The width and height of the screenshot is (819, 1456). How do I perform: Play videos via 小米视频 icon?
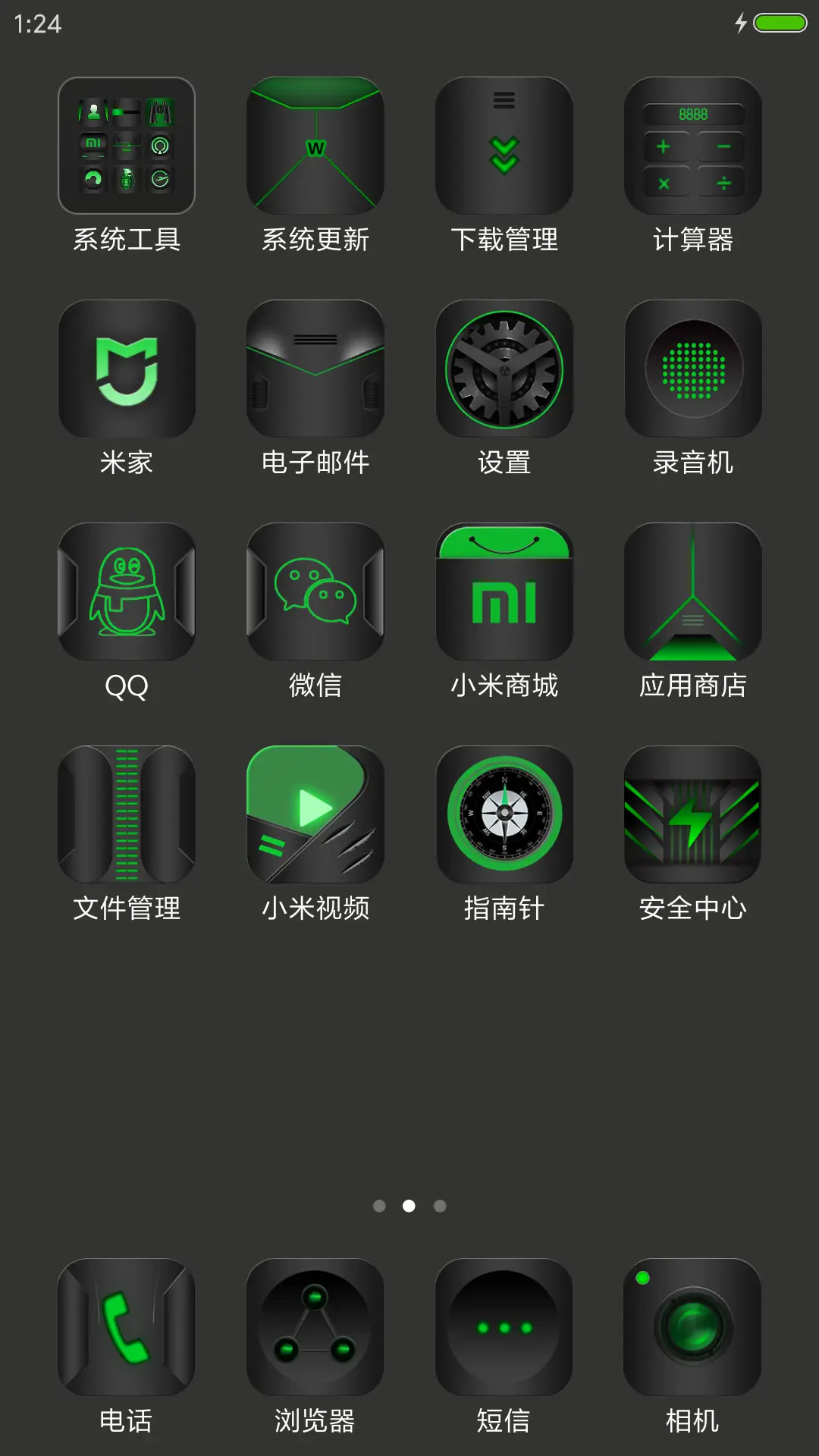pos(315,816)
